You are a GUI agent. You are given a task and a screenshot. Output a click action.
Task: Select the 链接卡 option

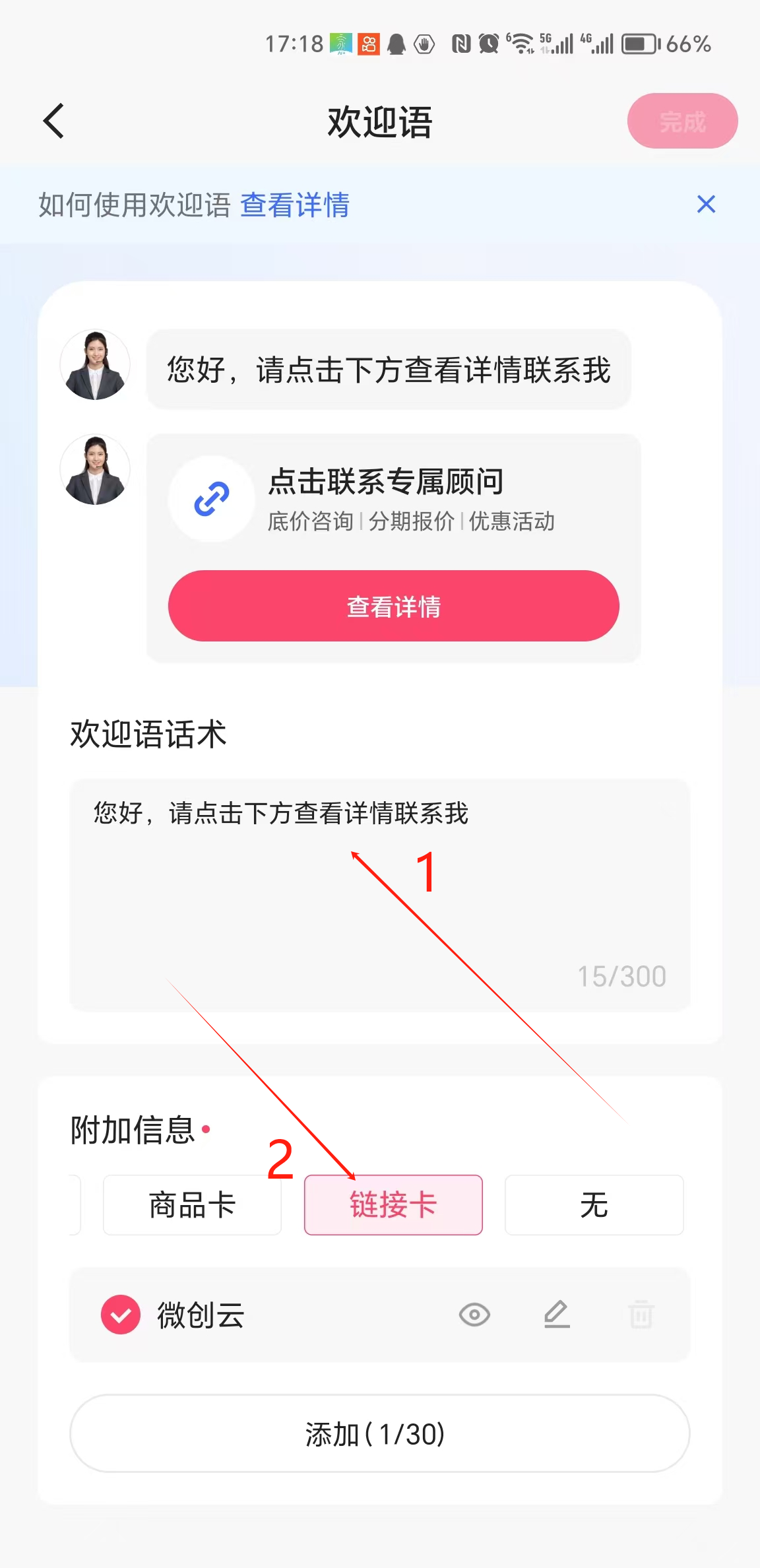tap(393, 1205)
